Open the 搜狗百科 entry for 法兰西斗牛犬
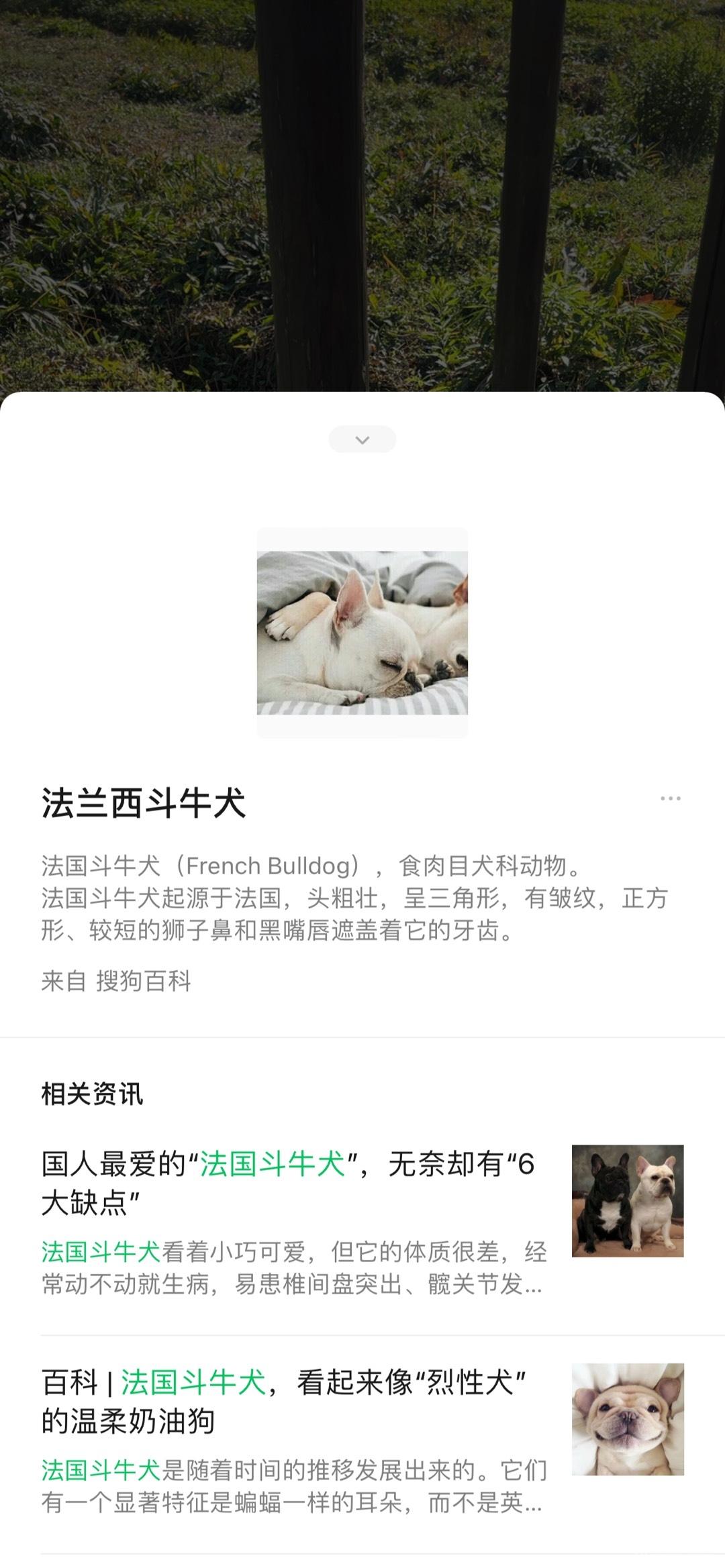Image resolution: width=725 pixels, height=1568 pixels. [143, 981]
